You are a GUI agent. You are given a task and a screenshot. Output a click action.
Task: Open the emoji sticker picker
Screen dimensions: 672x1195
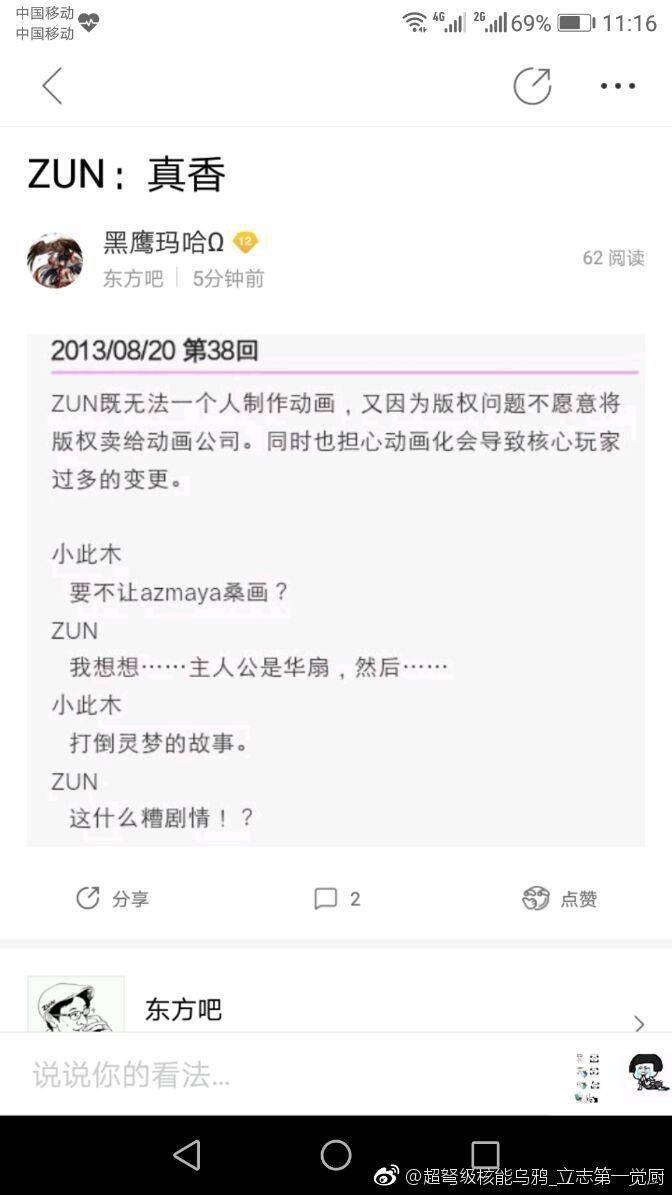click(x=647, y=1074)
